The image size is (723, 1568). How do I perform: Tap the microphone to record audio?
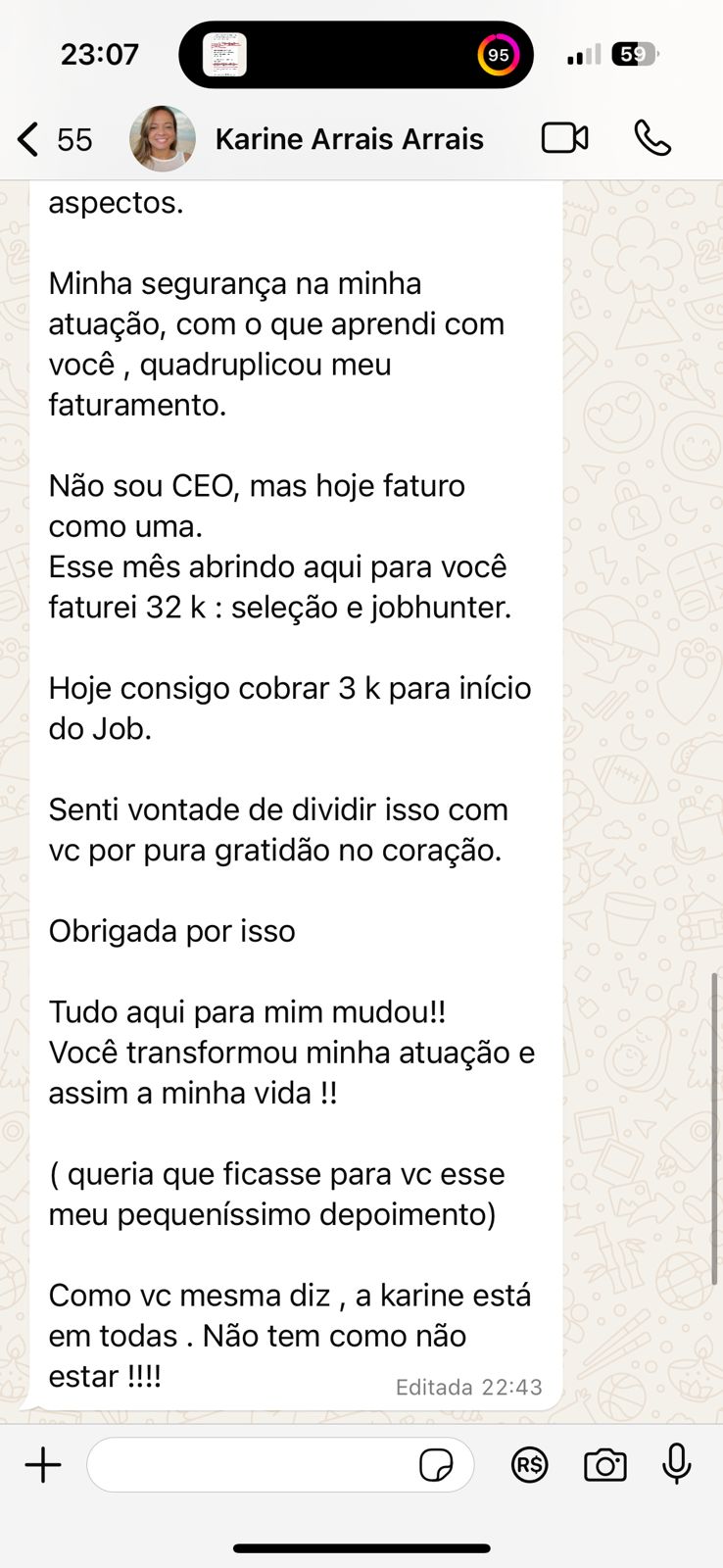click(677, 1465)
